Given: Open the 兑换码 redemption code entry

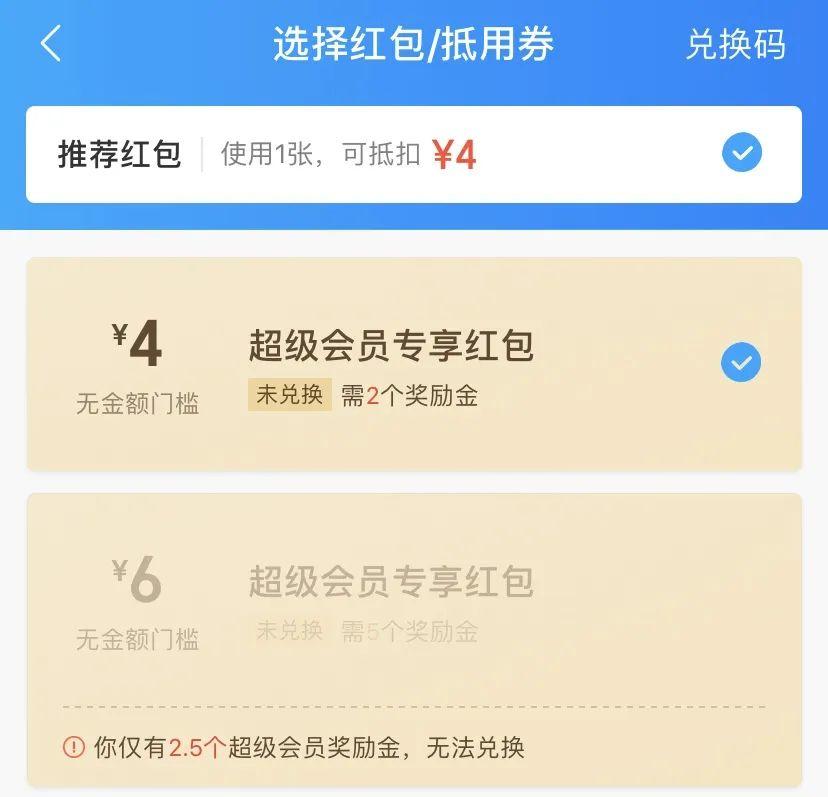Looking at the screenshot, I should 735,45.
